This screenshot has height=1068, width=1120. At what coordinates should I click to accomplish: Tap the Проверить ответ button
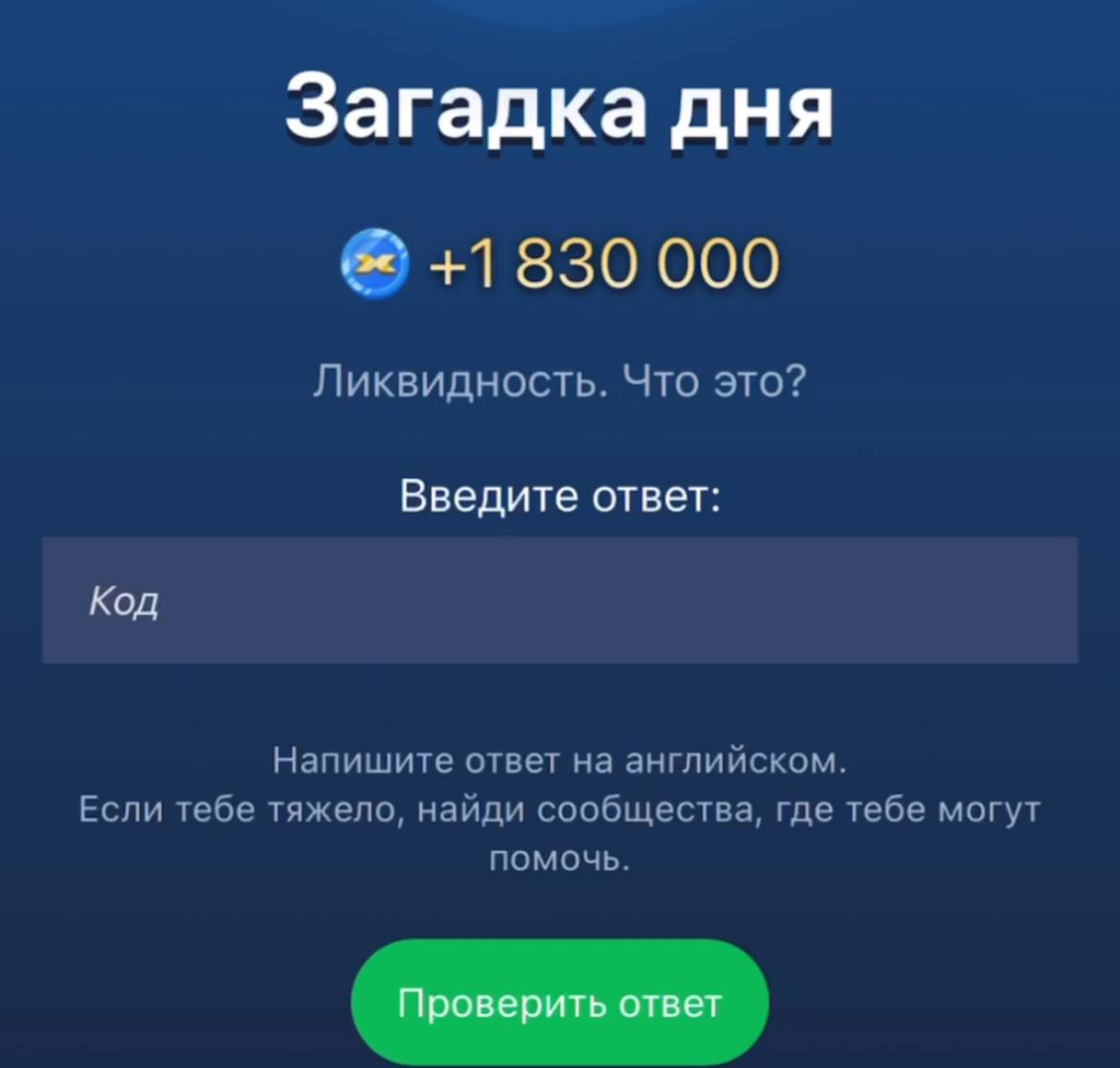[560, 1002]
